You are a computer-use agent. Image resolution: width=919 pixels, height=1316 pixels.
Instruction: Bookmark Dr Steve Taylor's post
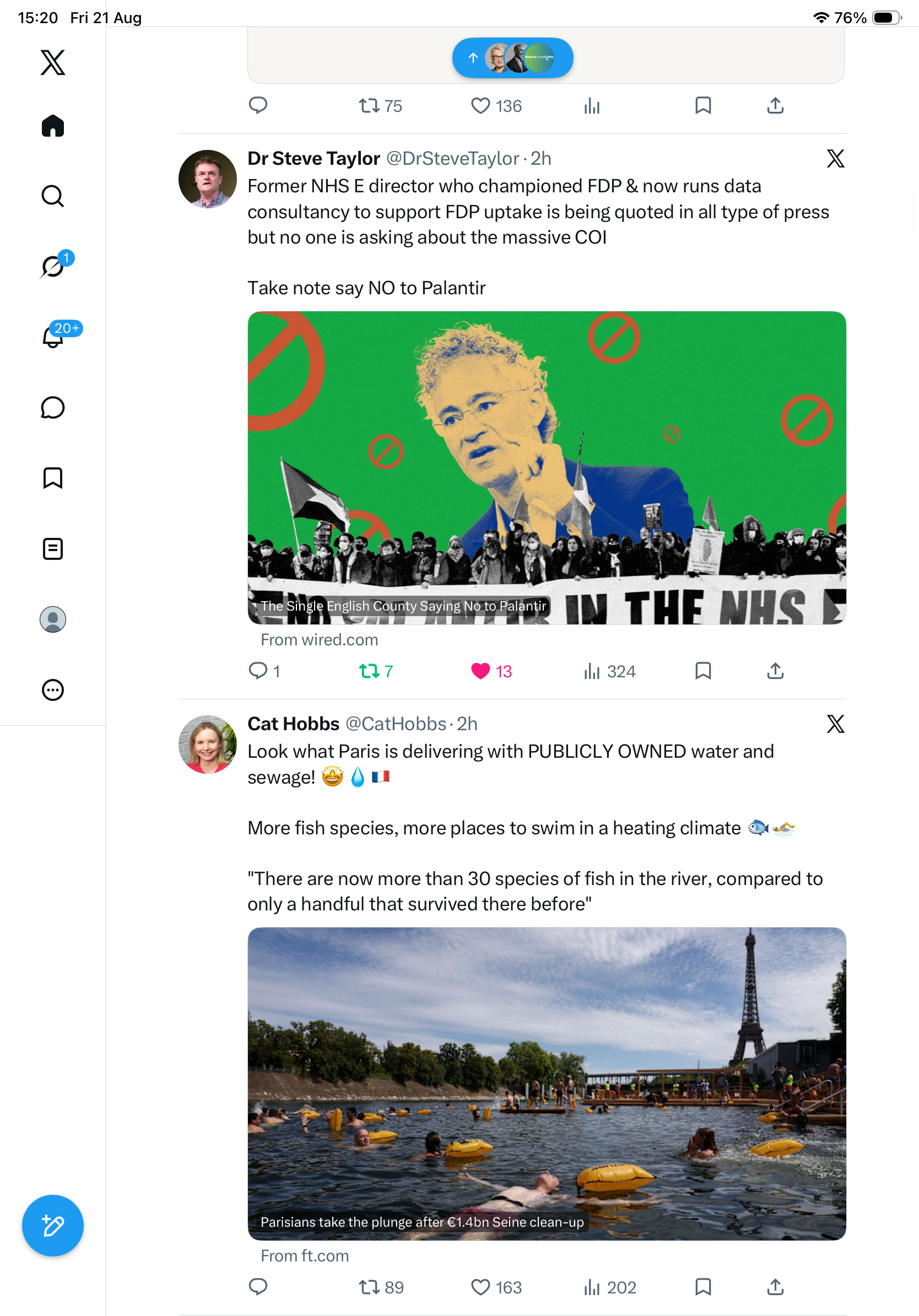[x=703, y=671]
